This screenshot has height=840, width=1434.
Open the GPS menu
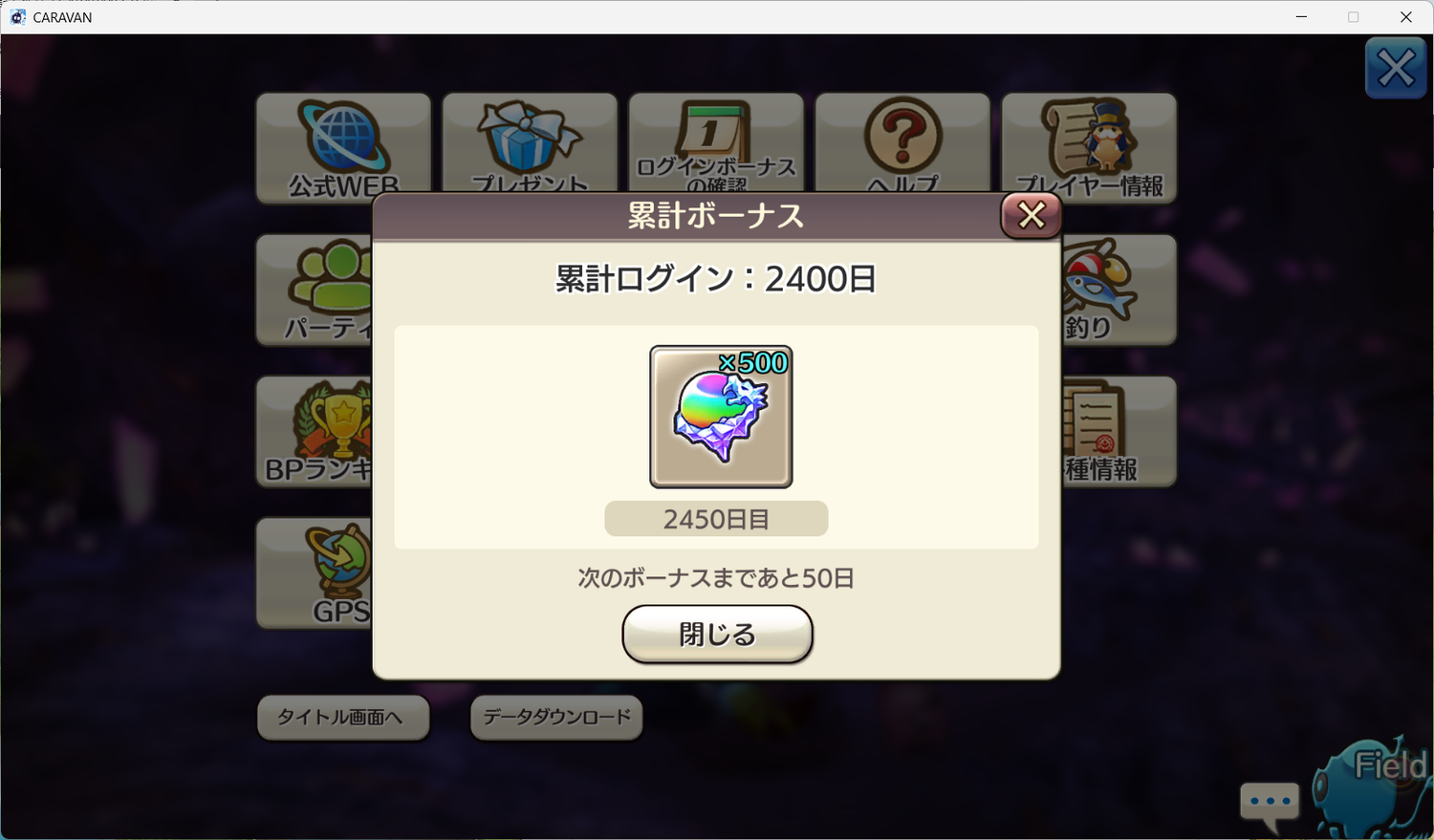315,573
